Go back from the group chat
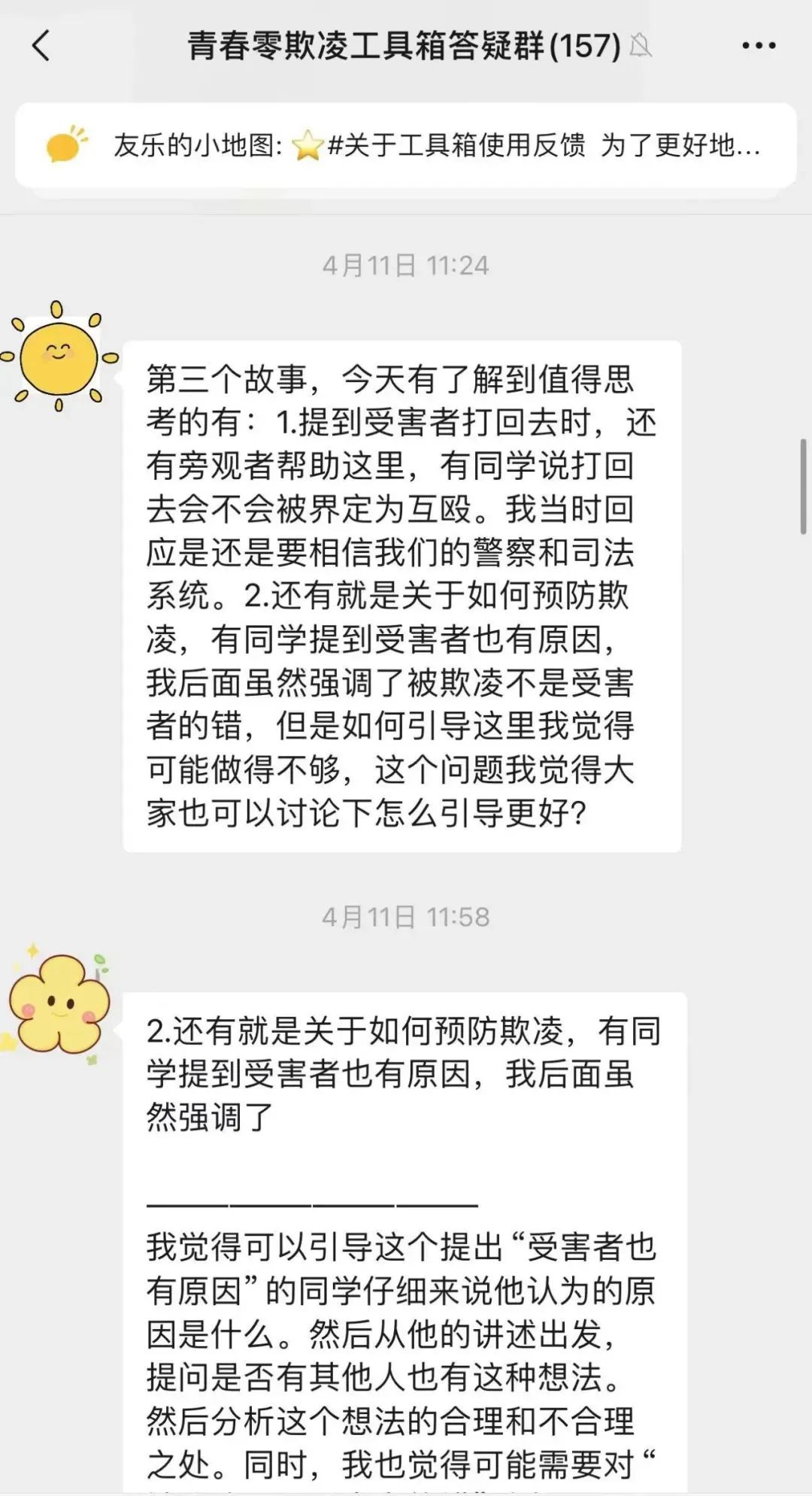This screenshot has height=1496, width=812. (x=41, y=46)
